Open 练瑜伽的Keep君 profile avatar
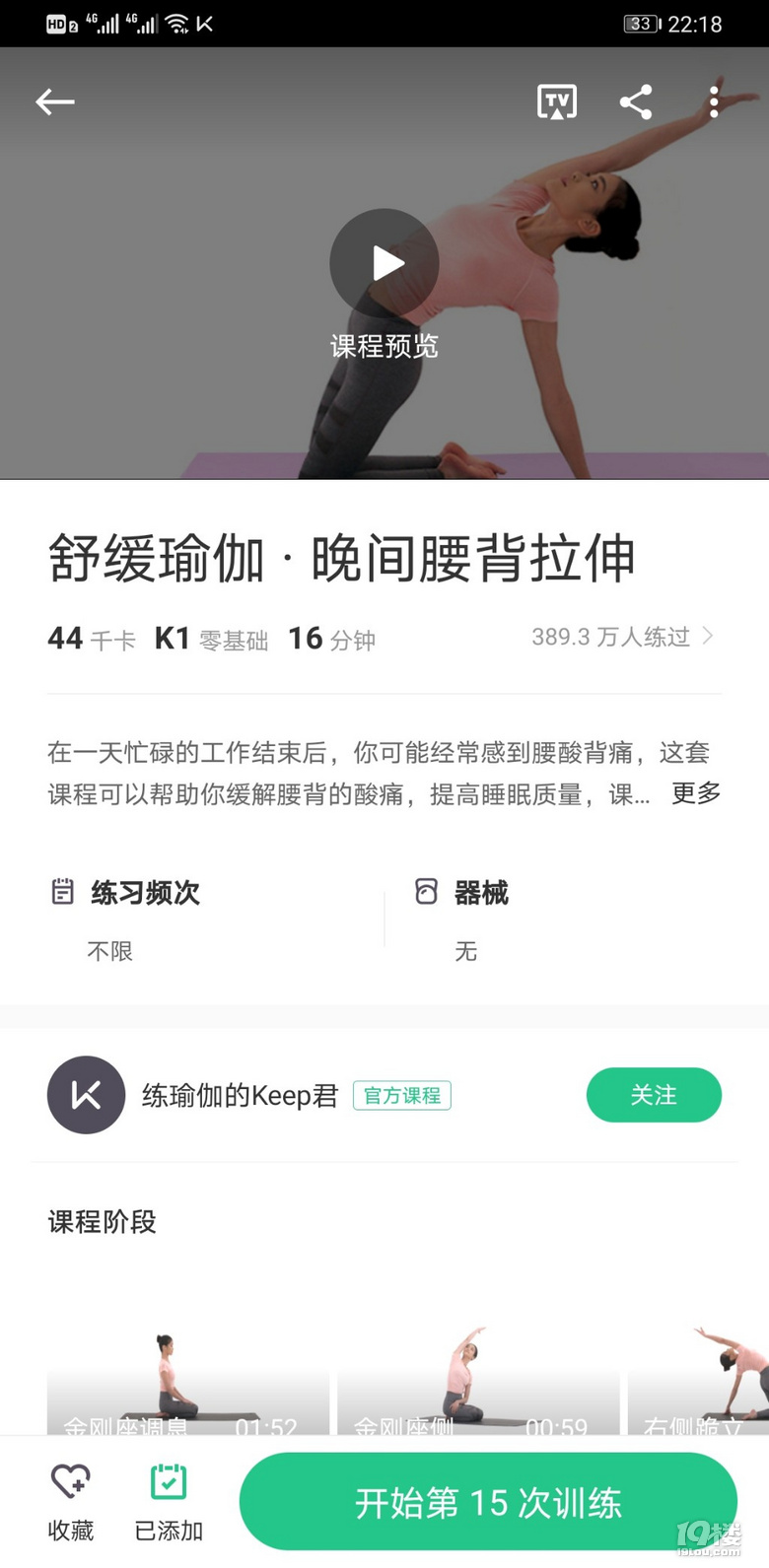Screen dimensions: 769x1568 87,1095
